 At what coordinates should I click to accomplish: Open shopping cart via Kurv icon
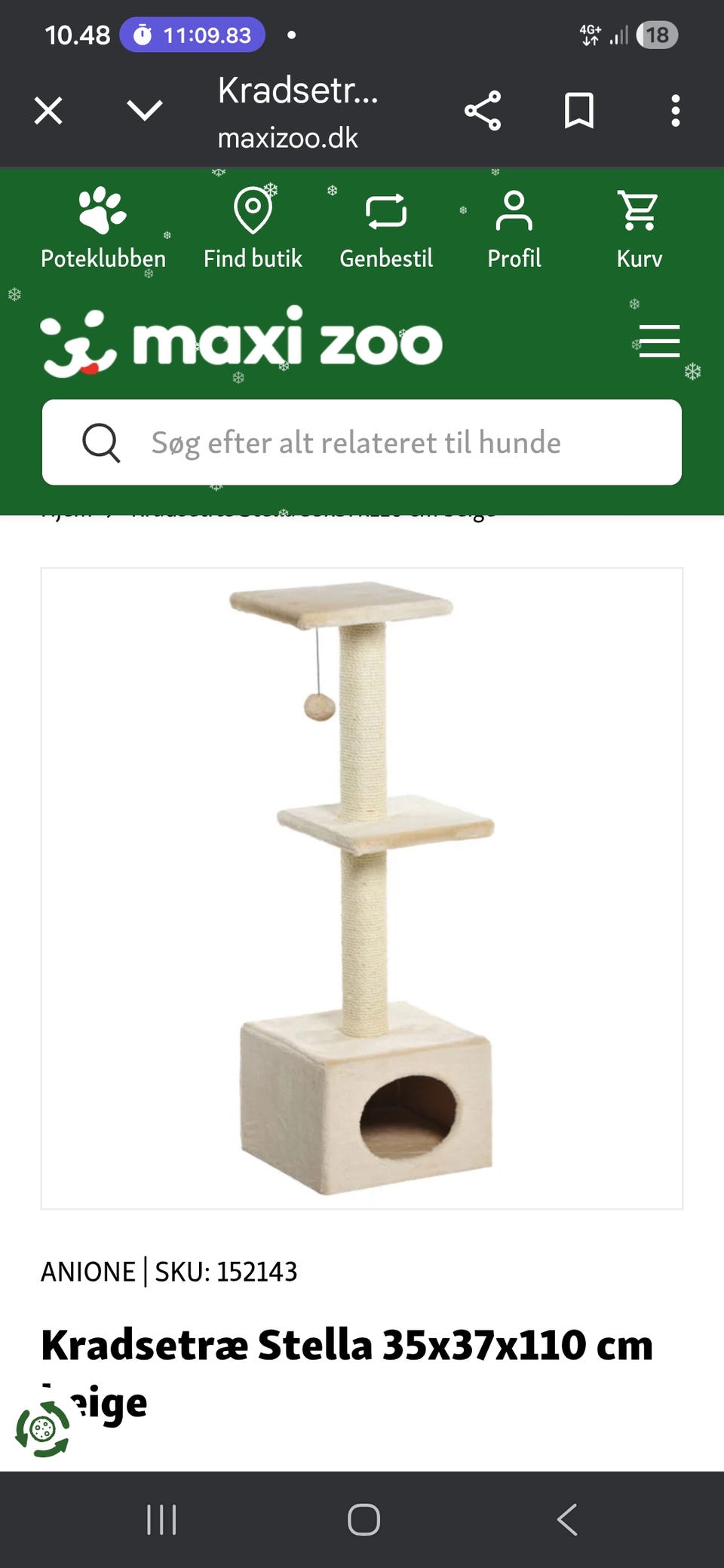[638, 211]
